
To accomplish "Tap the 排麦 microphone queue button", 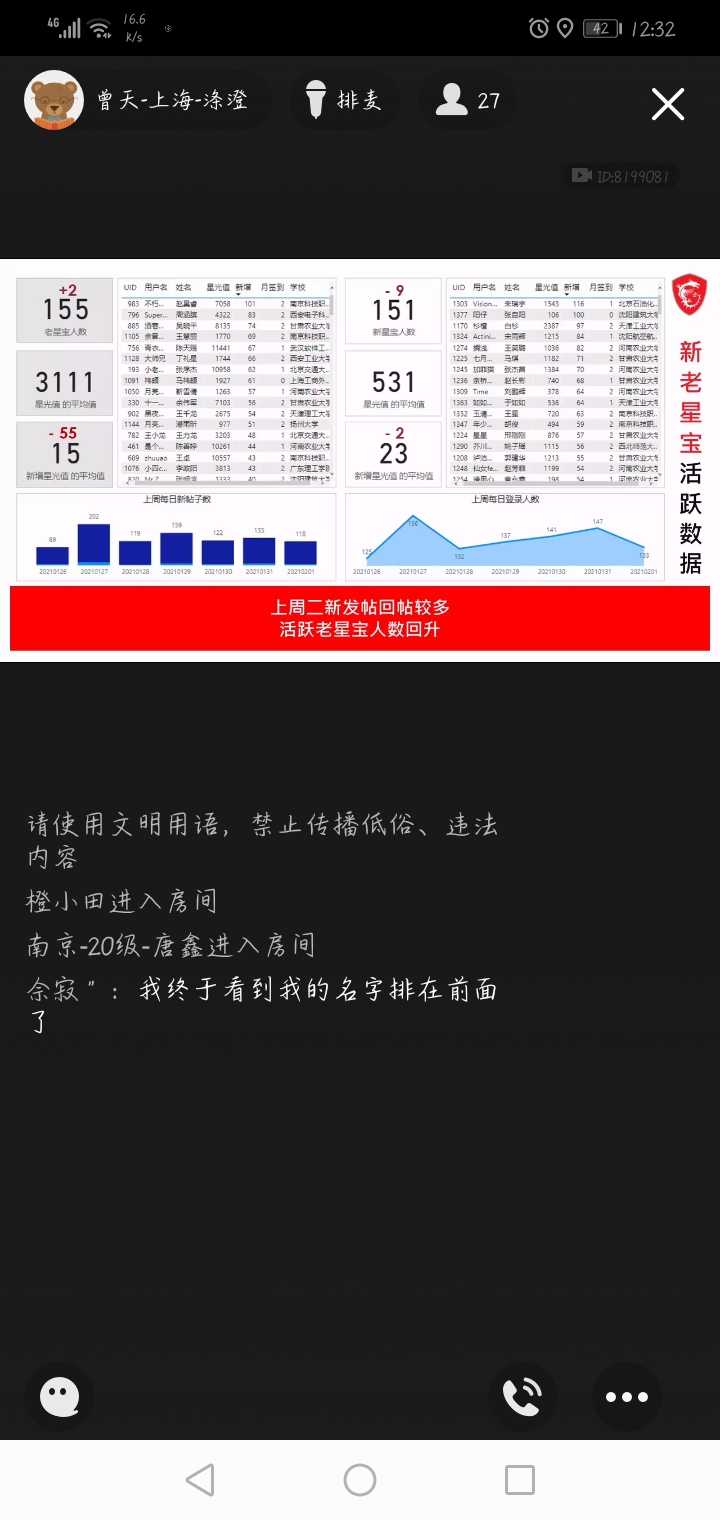I will click(342, 101).
